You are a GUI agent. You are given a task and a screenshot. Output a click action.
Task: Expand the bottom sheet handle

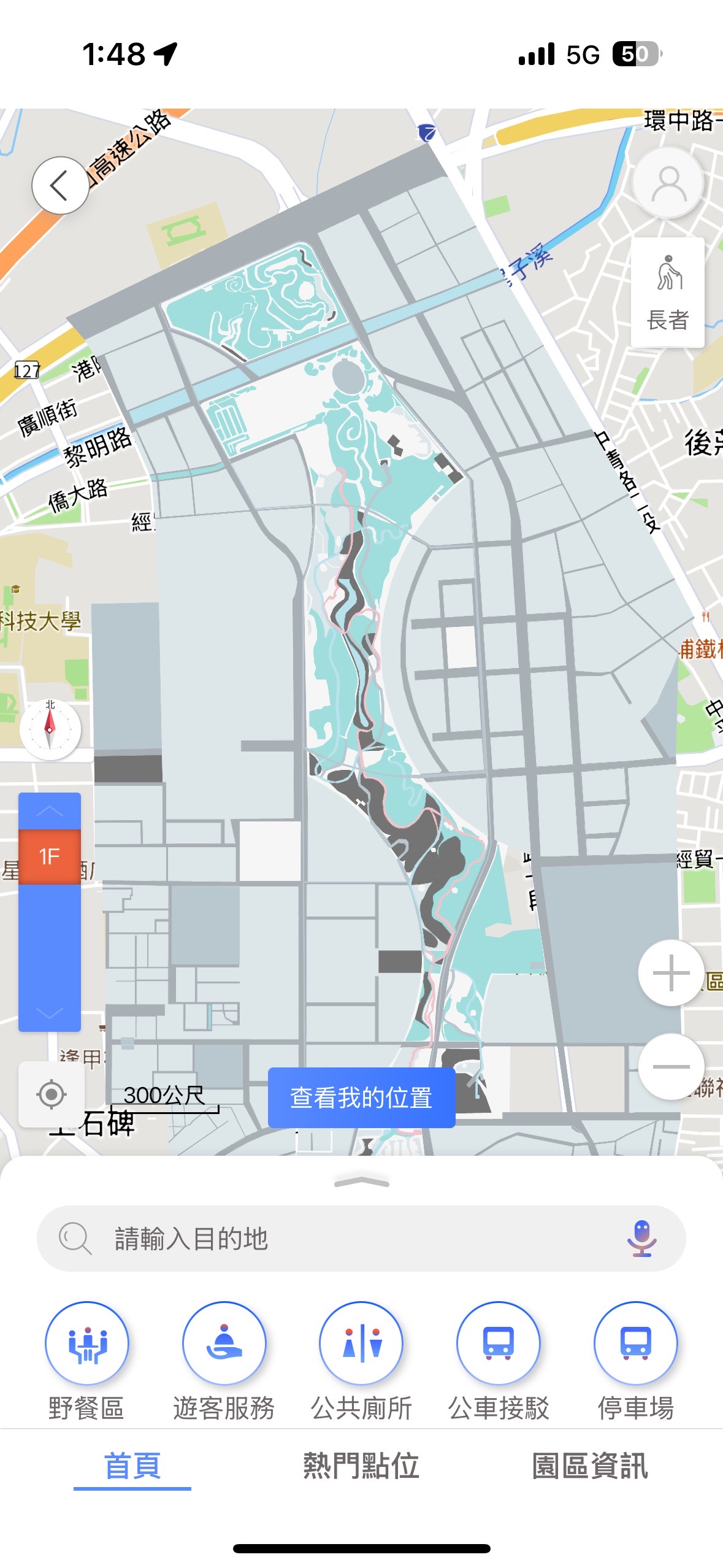(362, 1182)
